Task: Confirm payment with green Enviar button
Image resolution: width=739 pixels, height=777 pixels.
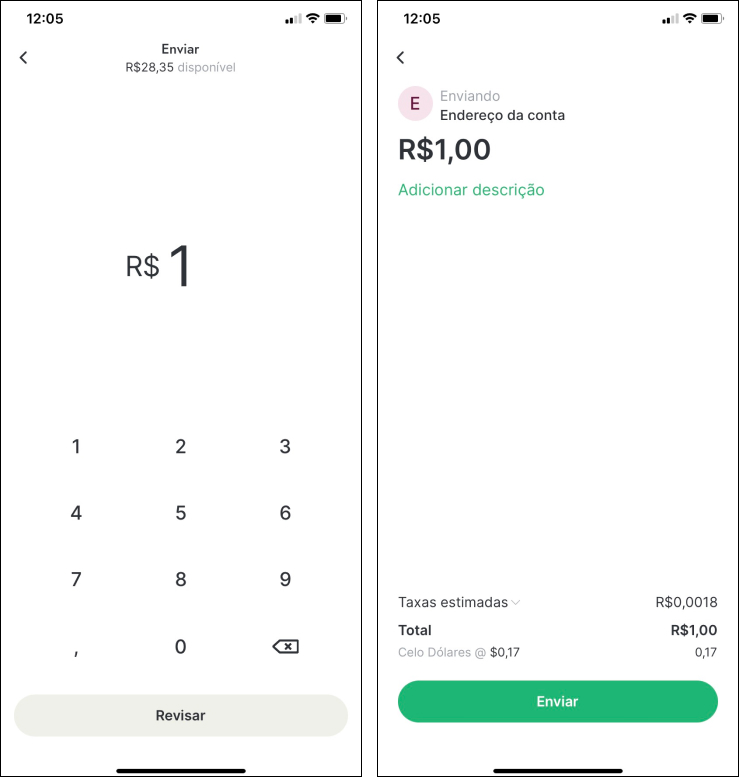Action: [557, 702]
